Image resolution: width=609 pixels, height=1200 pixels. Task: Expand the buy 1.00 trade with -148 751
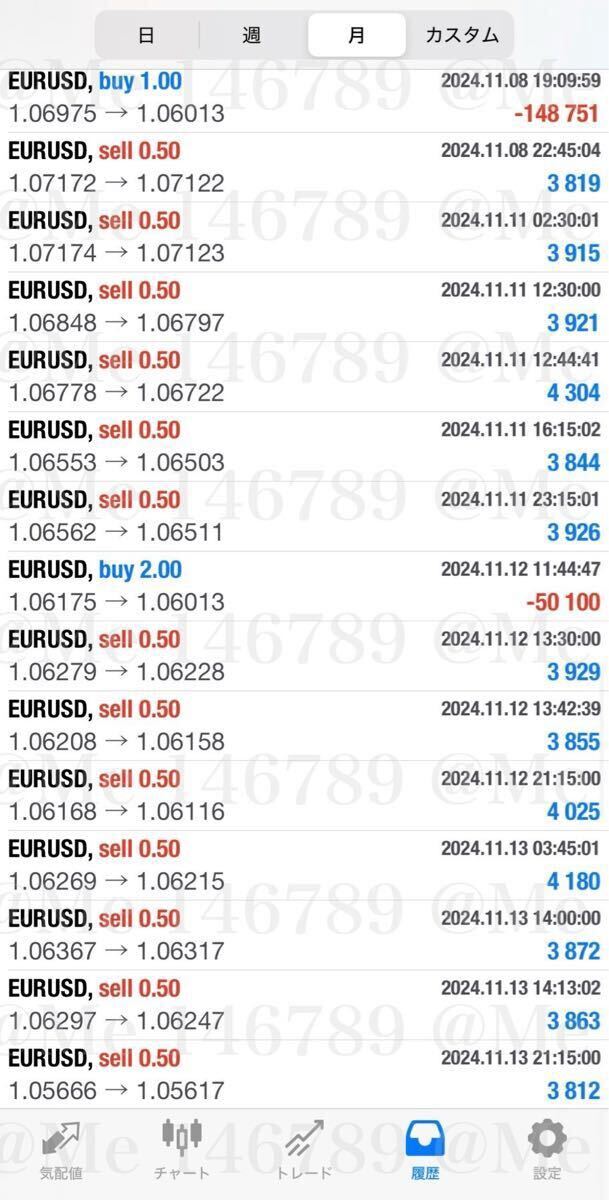304,98
